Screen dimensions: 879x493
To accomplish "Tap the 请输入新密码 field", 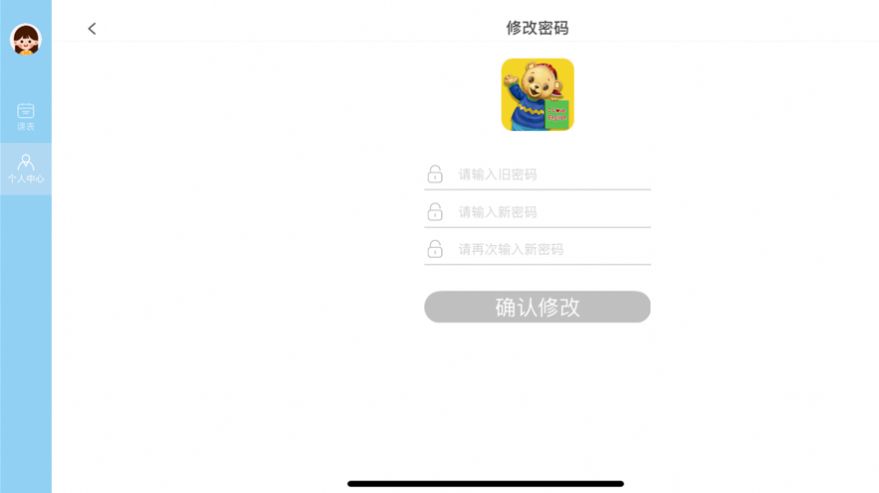I will click(x=550, y=212).
